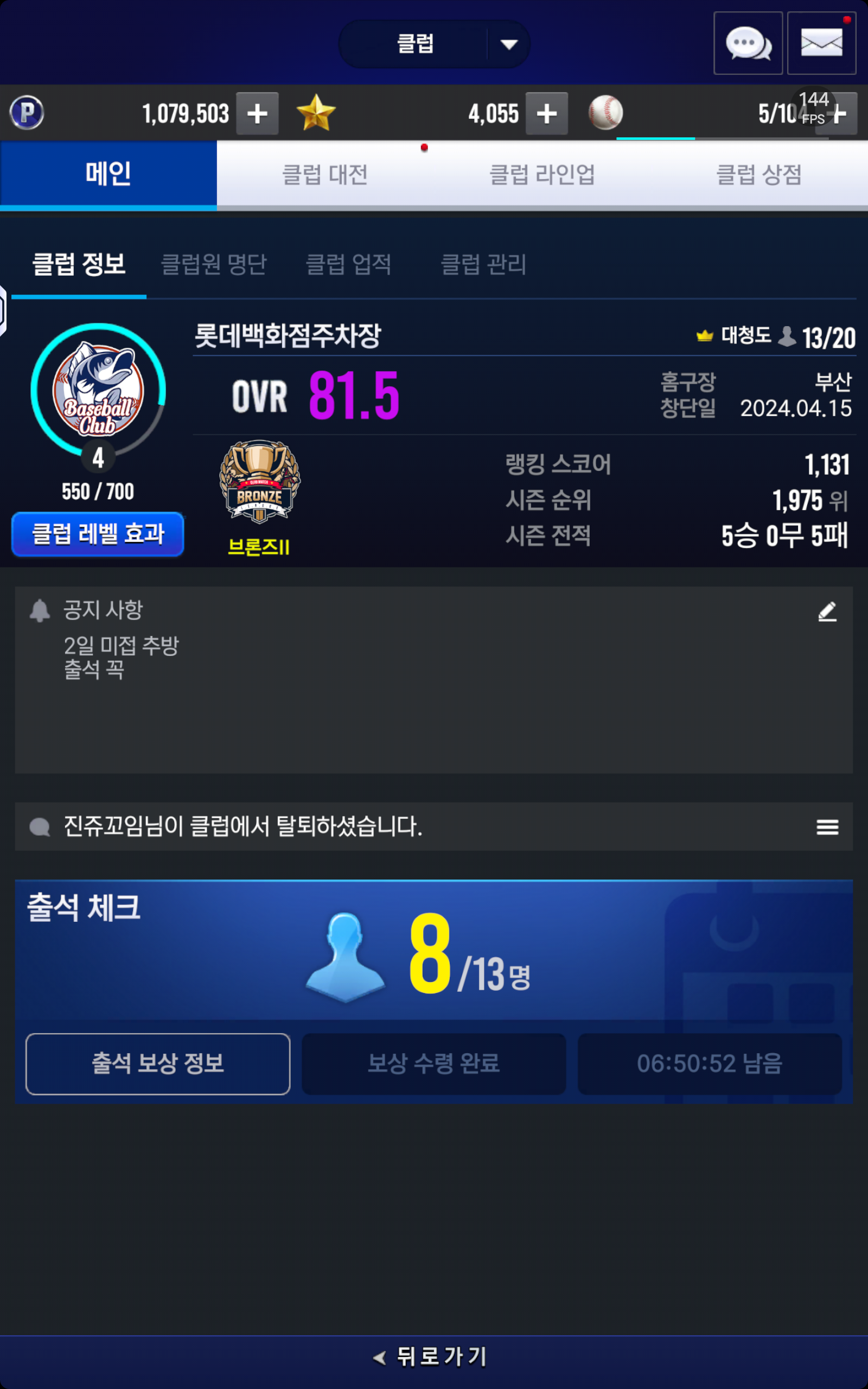Screen dimensions: 868x1389
Task: Add stars with the plus button next to 4,055
Action: tap(546, 113)
